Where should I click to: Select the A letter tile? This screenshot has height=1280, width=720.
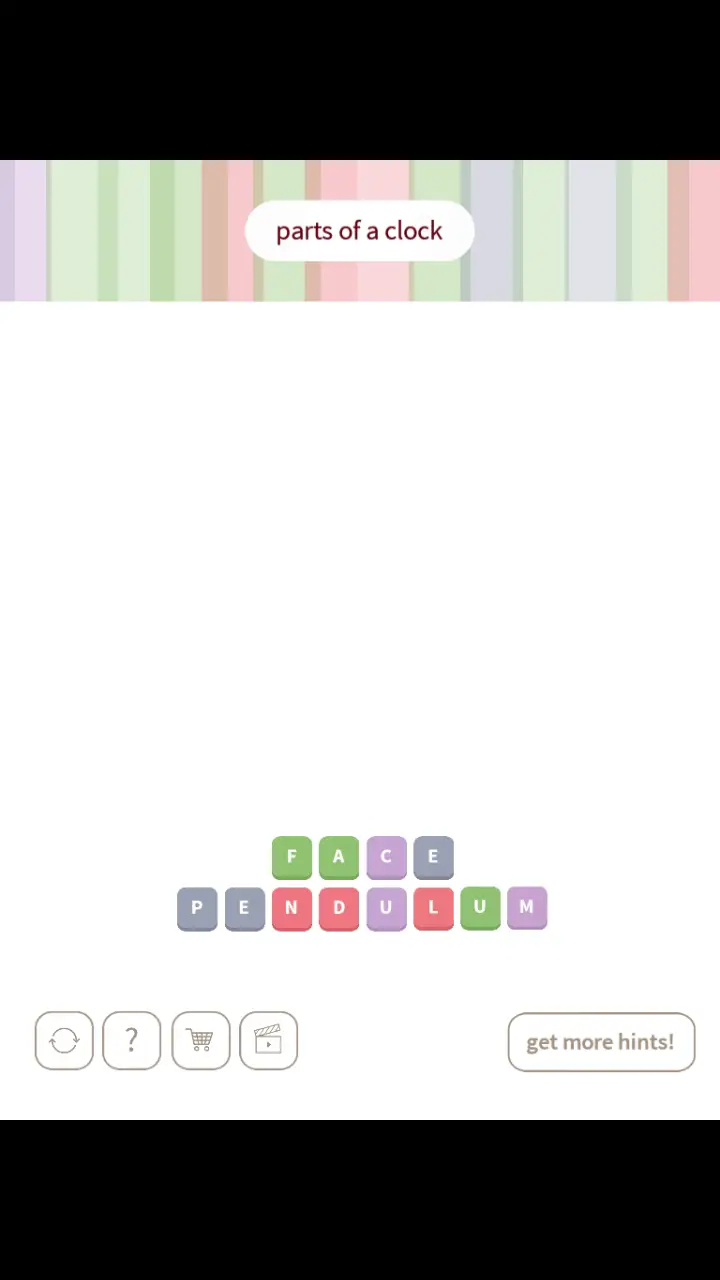(339, 858)
